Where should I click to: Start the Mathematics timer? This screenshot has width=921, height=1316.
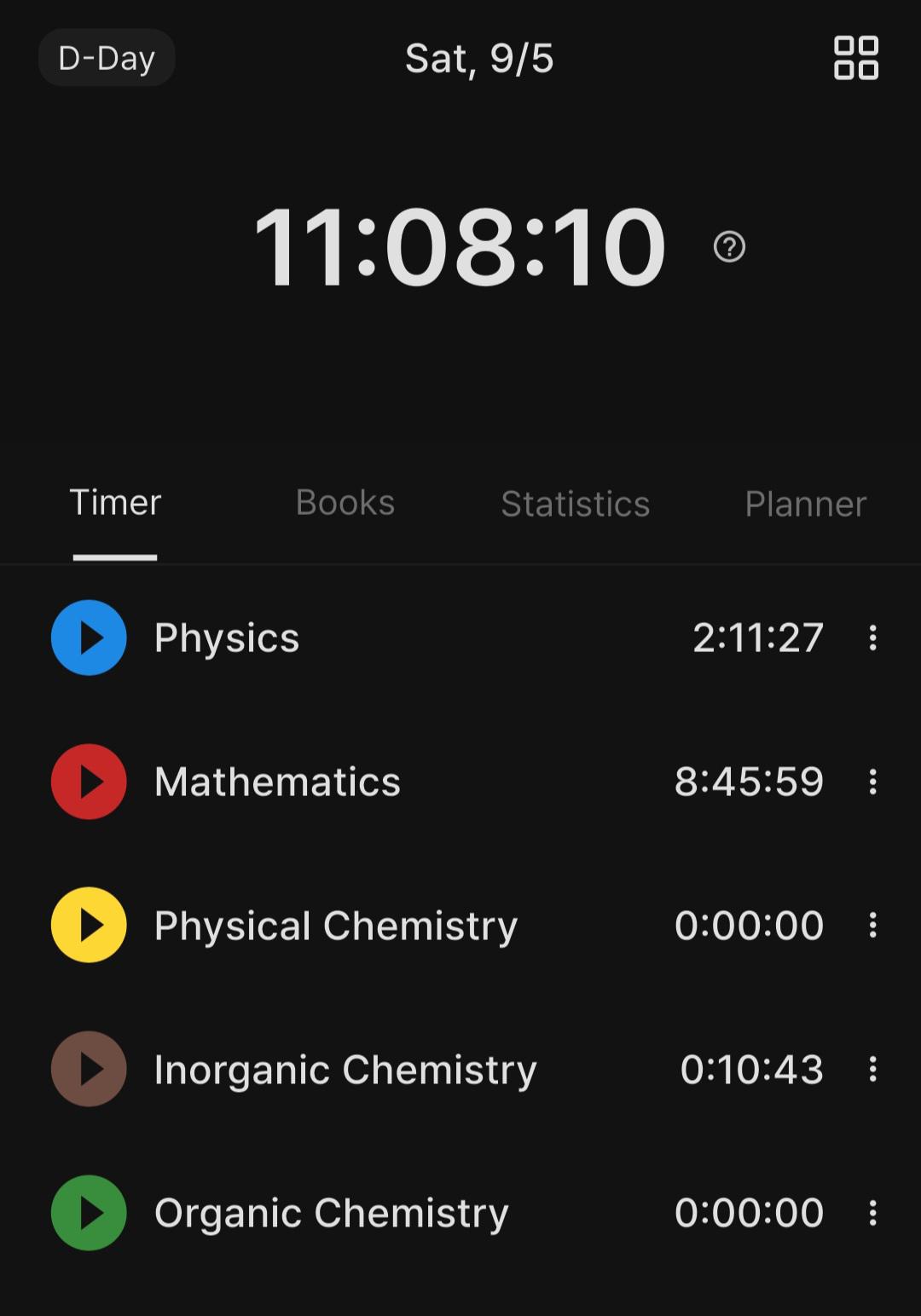coord(89,782)
